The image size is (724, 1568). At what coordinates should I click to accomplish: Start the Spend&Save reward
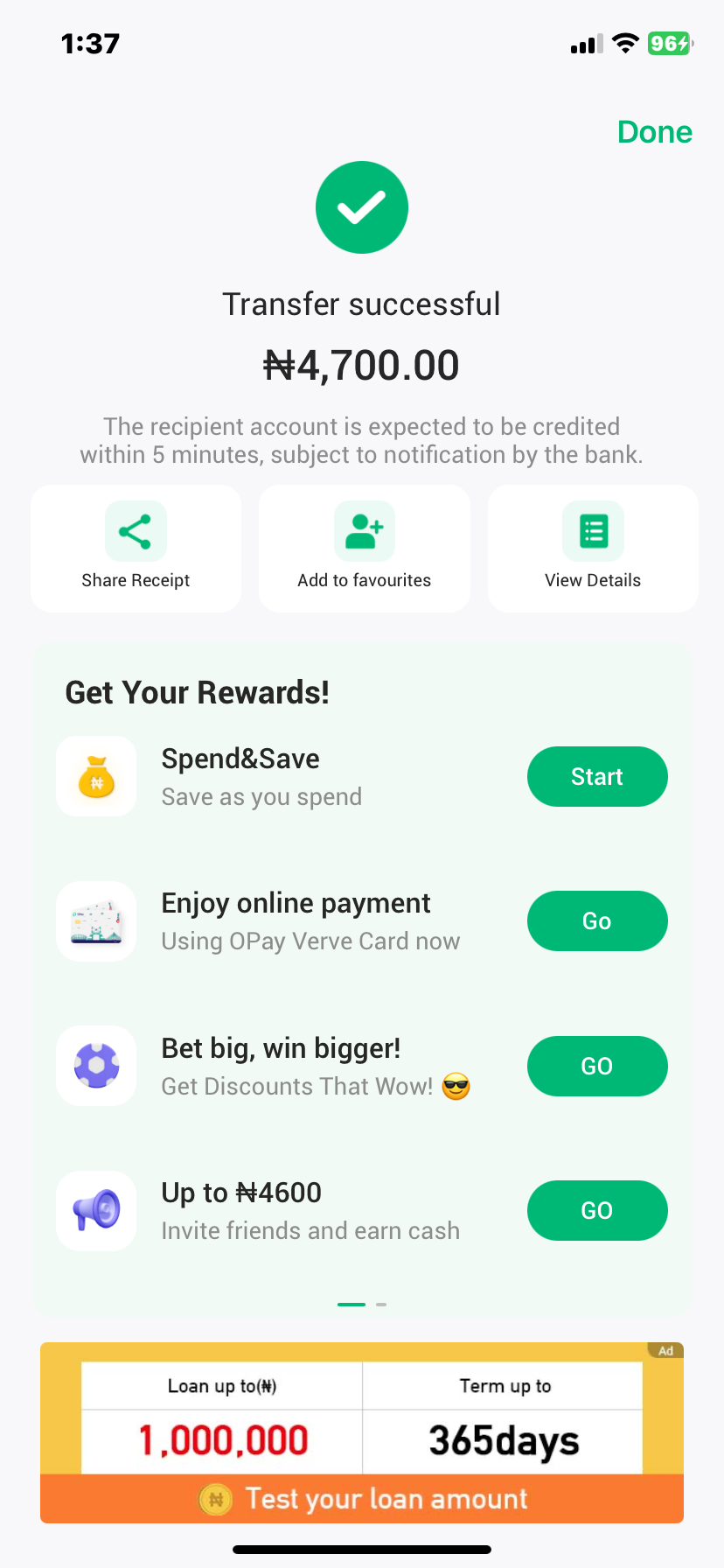(596, 777)
